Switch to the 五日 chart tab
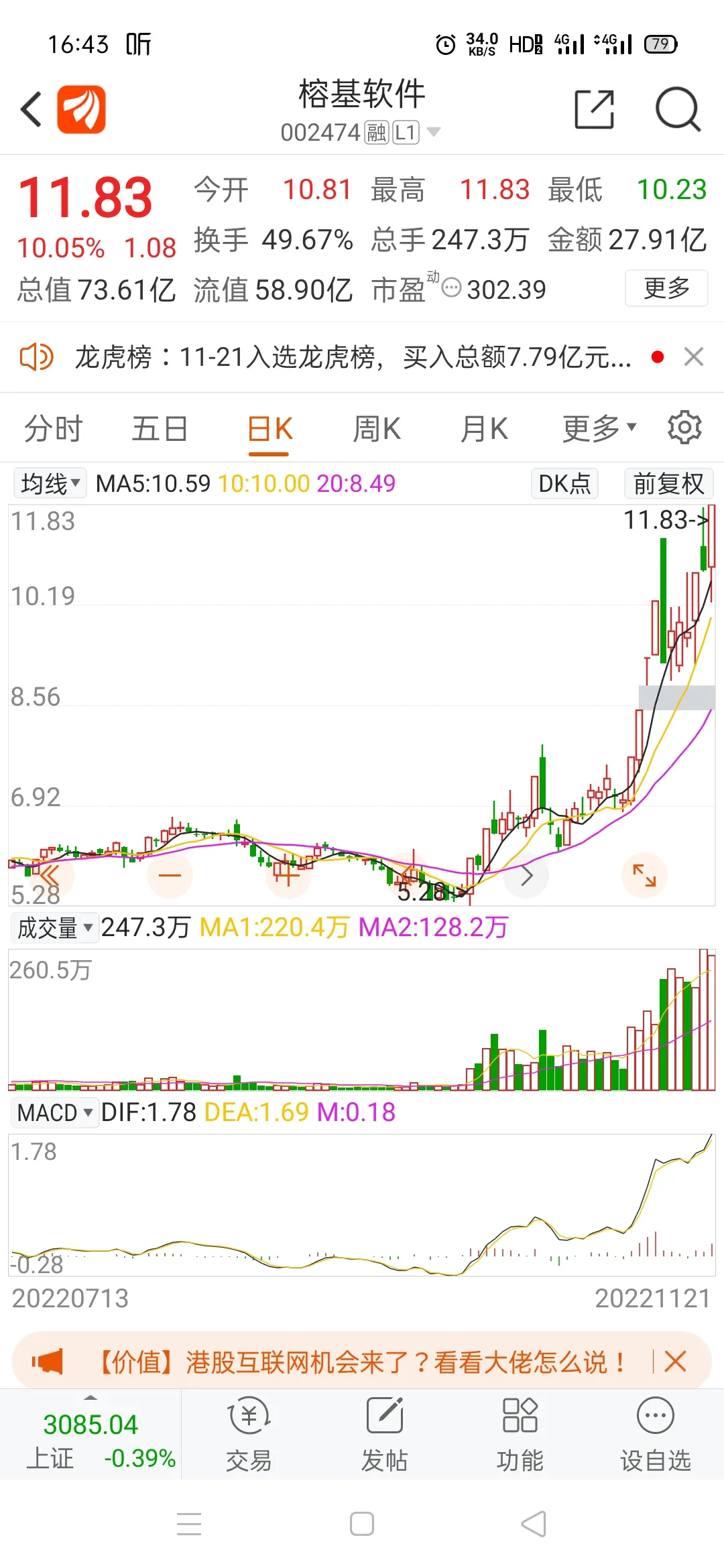 (x=160, y=429)
